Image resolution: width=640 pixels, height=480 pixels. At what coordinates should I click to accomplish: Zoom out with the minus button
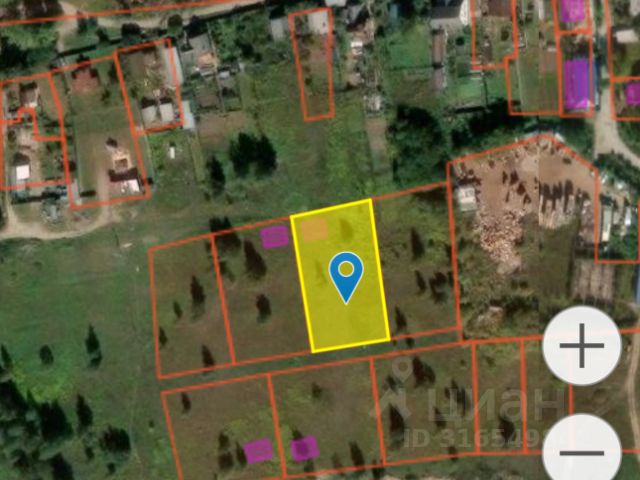point(583,451)
